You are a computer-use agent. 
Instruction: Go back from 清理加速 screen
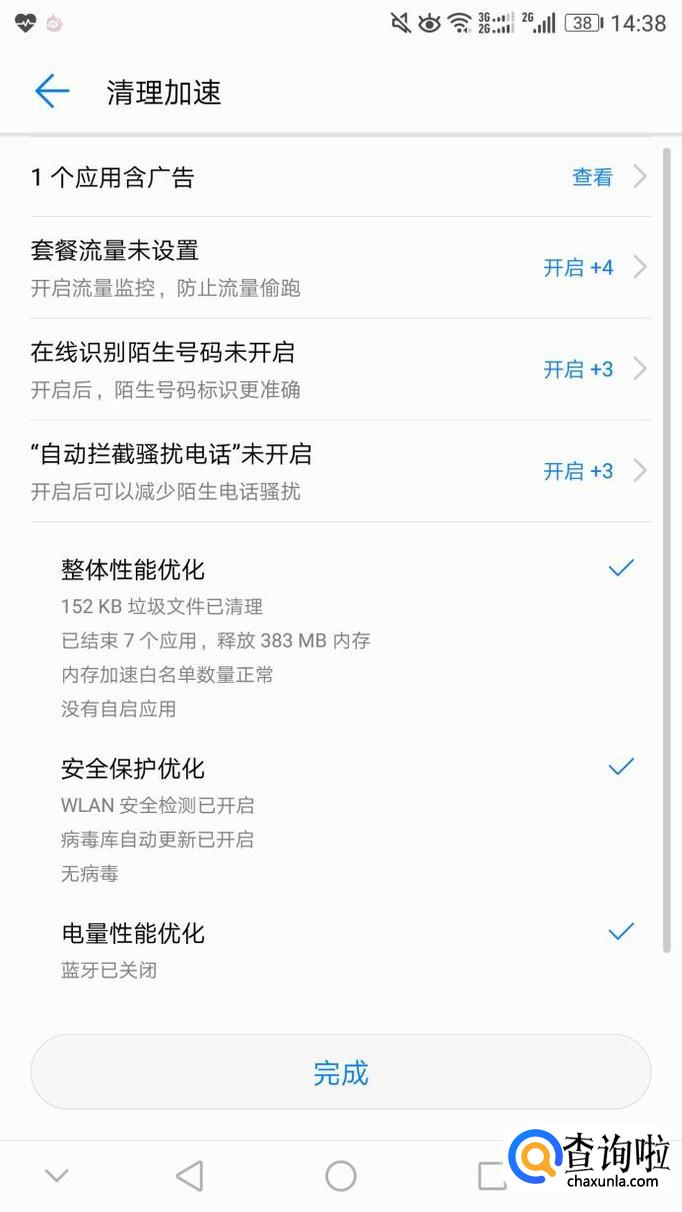tap(52, 92)
